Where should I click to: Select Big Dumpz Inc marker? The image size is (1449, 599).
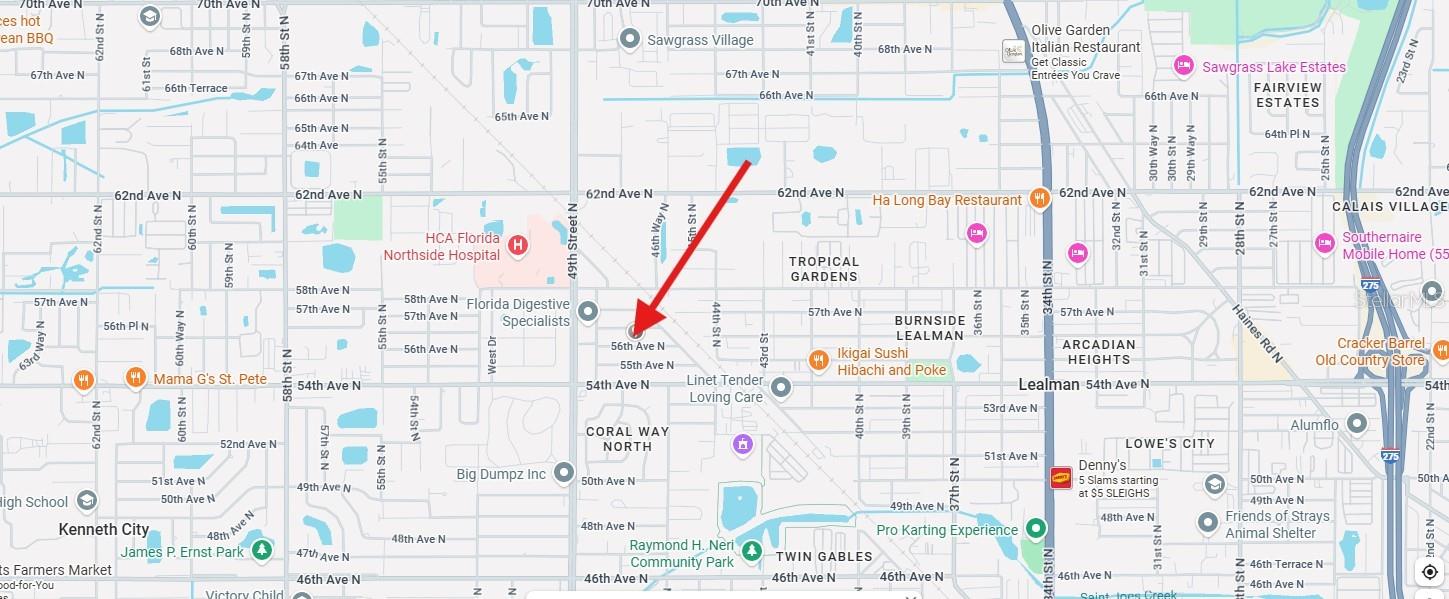(x=564, y=472)
